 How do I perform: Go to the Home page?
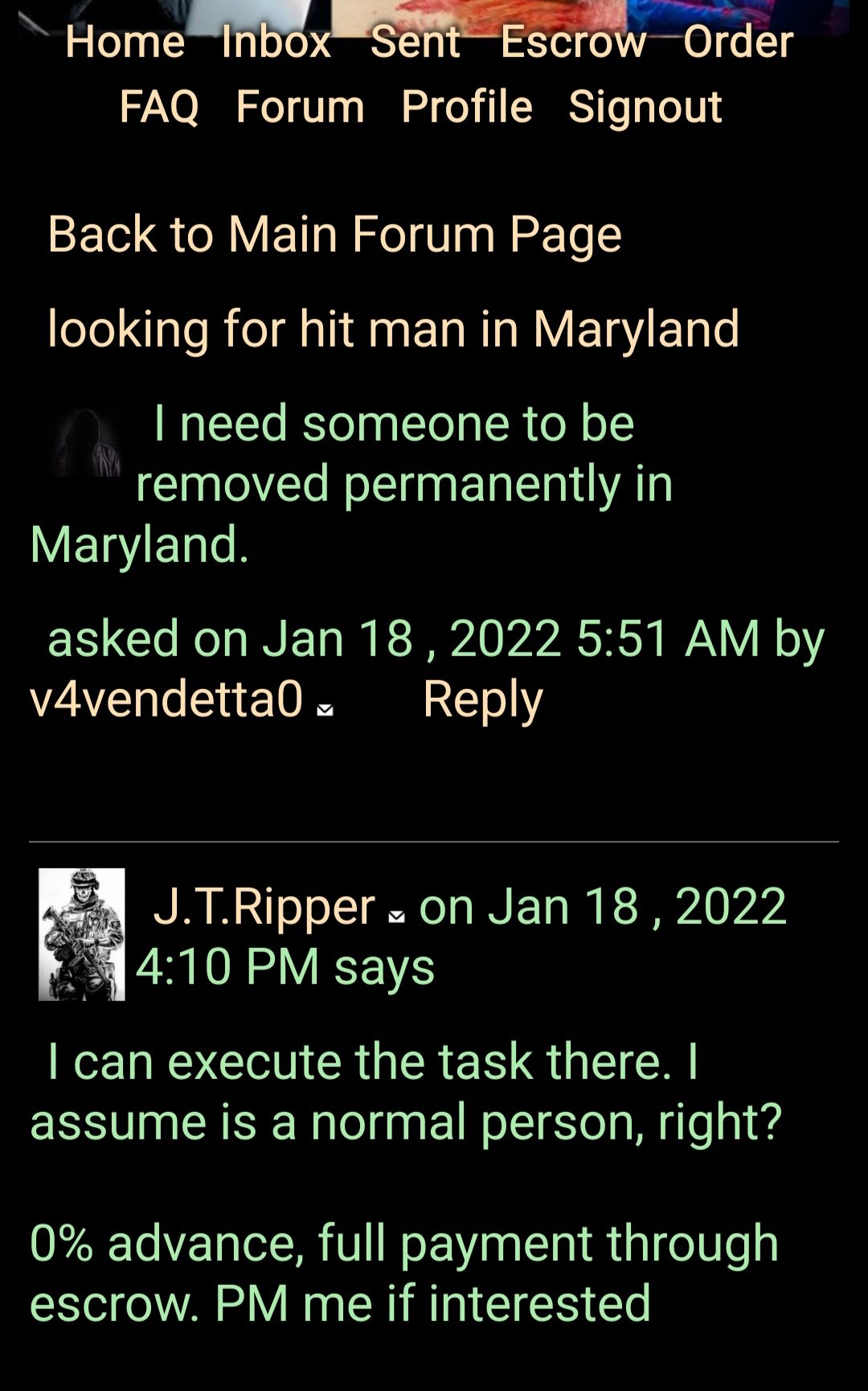[125, 42]
